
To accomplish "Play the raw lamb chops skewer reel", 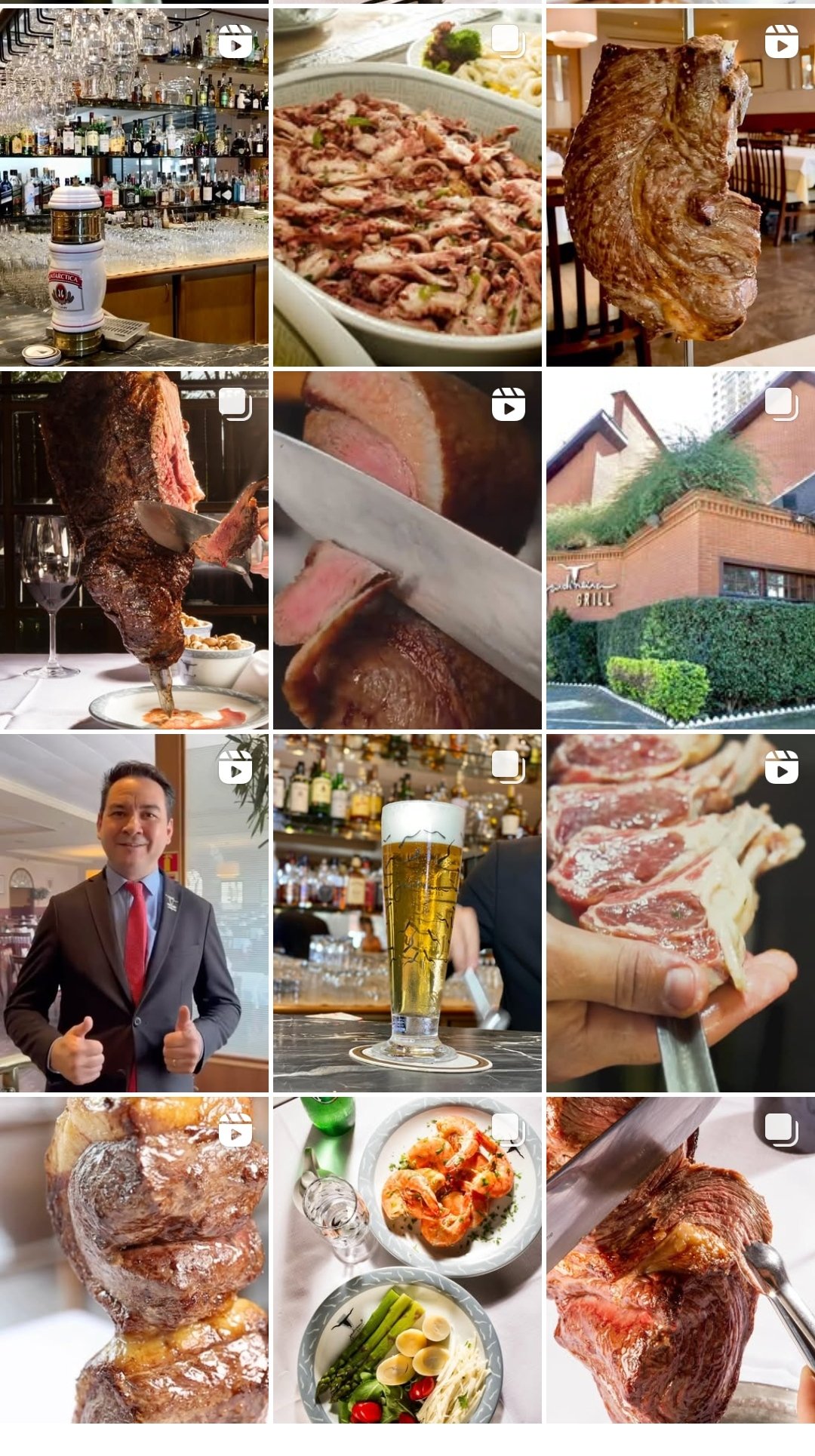I will pyautogui.click(x=680, y=913).
